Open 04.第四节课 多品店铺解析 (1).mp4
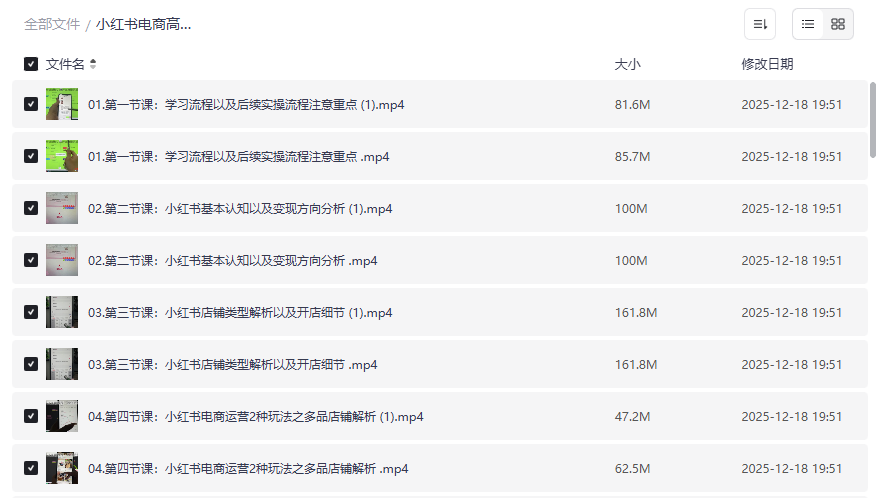 [x=255, y=416]
